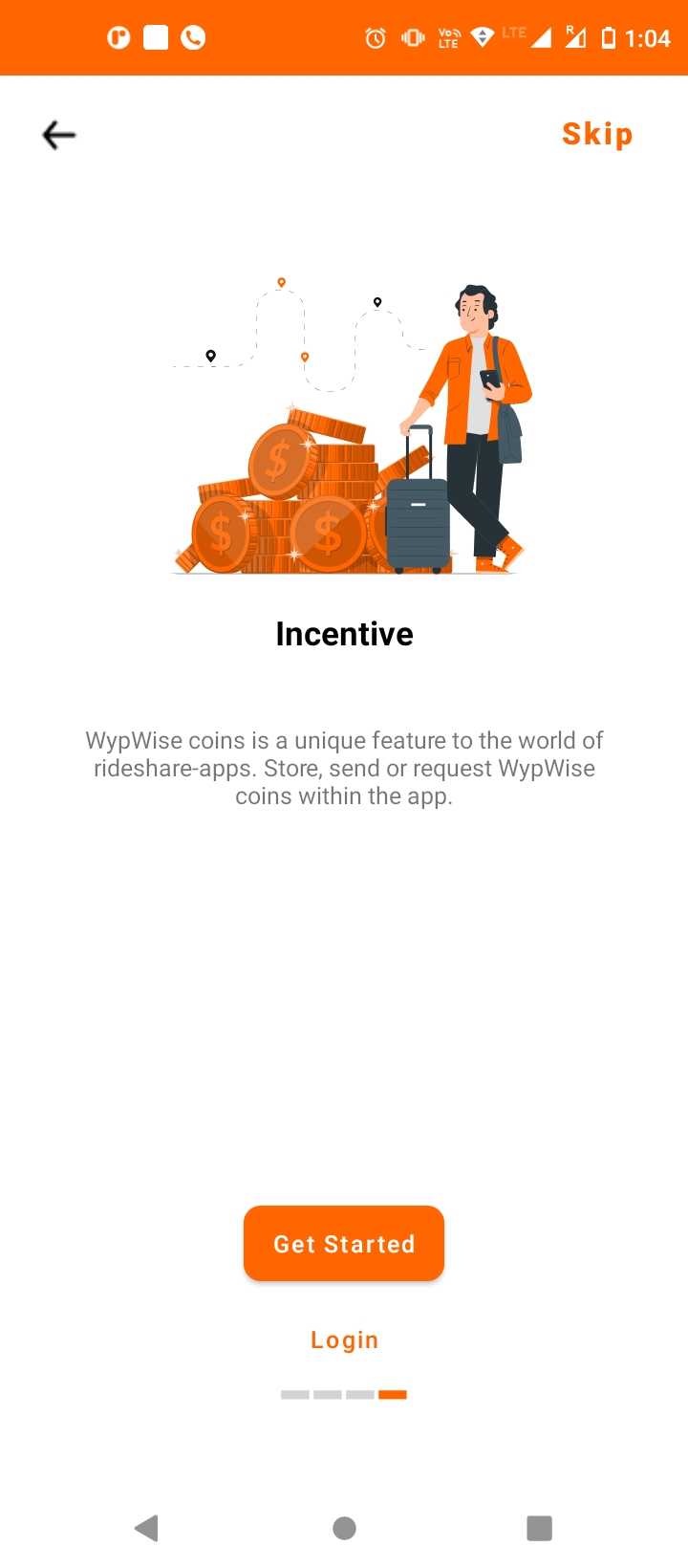The image size is (688, 1568).
Task: Skip the onboarding screens
Action: click(597, 135)
